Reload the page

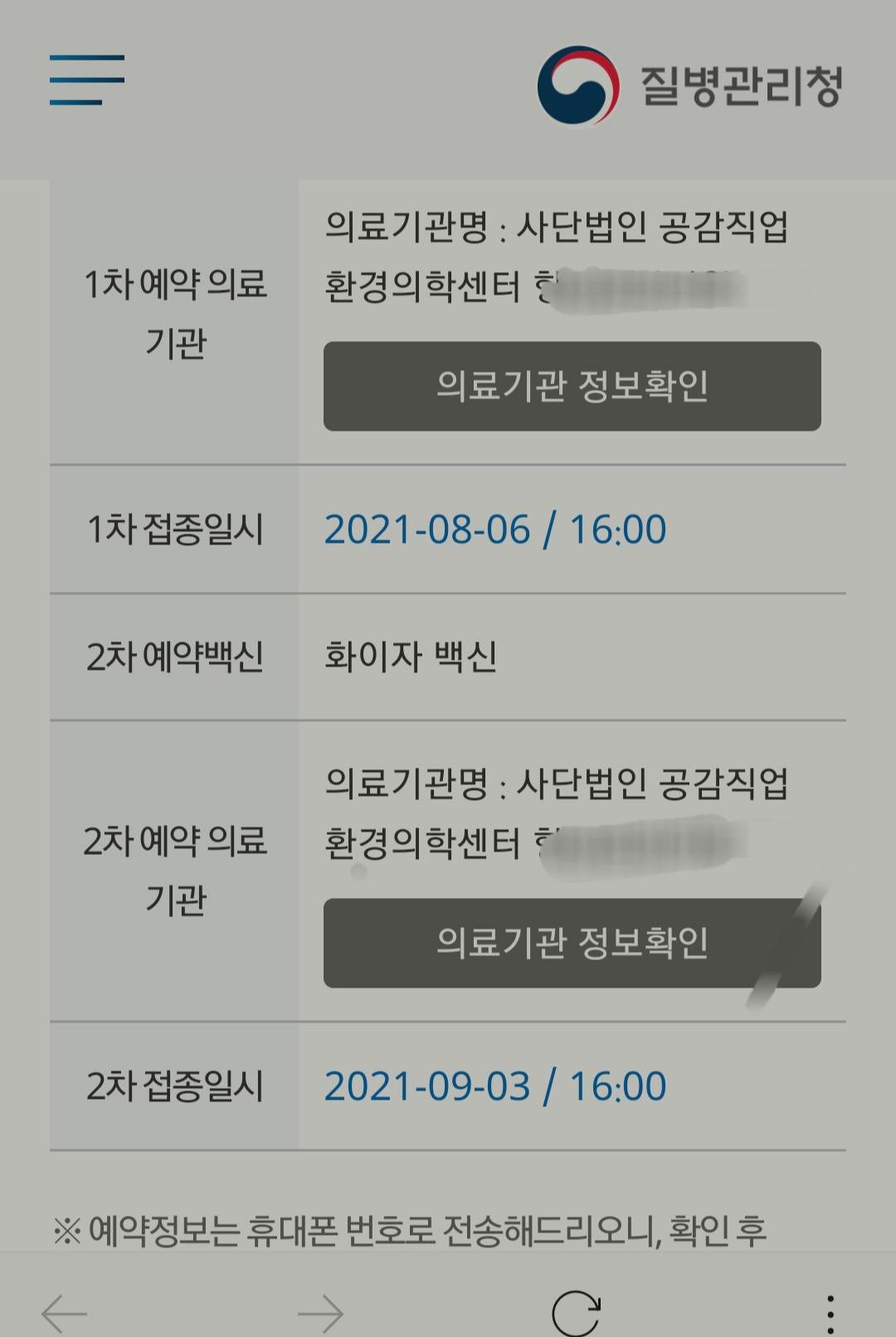coord(576,1313)
